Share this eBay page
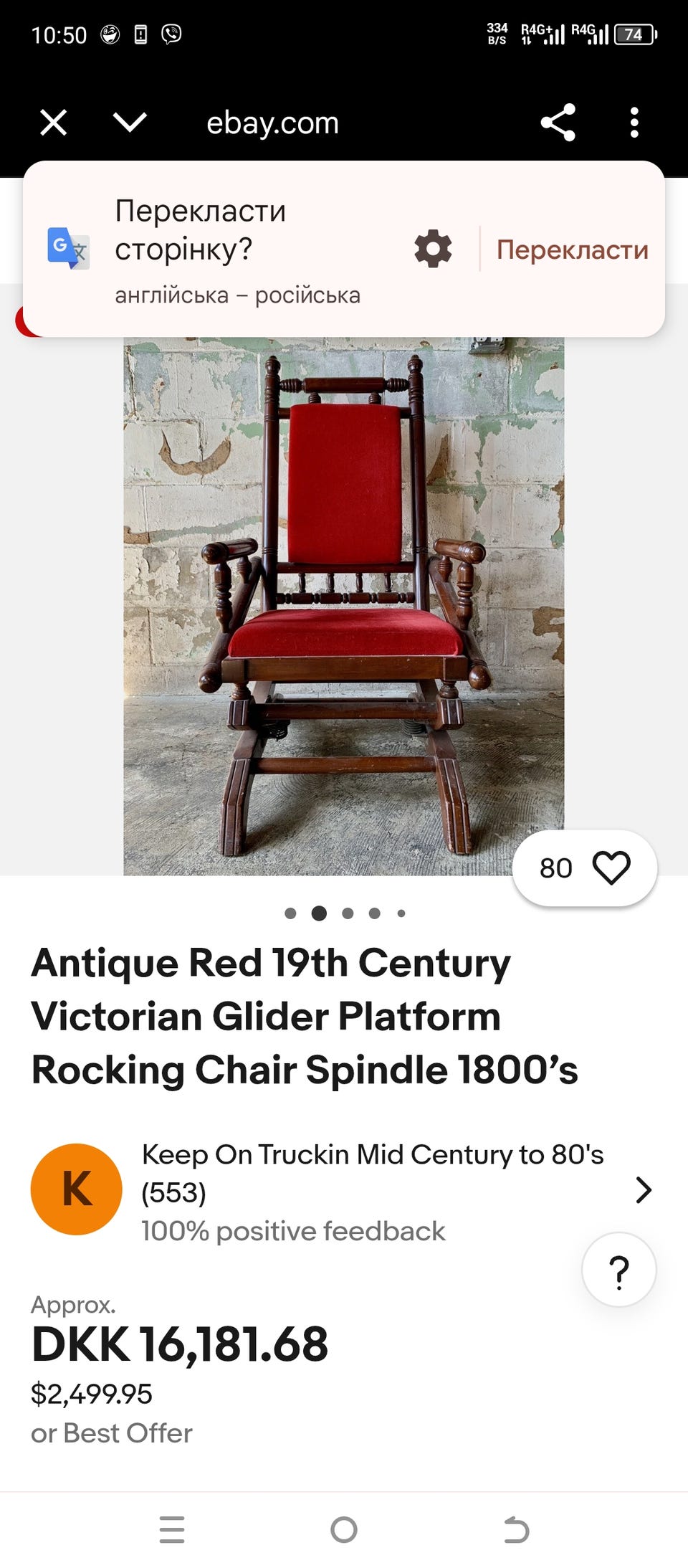This screenshot has height=1568, width=688. [x=558, y=123]
